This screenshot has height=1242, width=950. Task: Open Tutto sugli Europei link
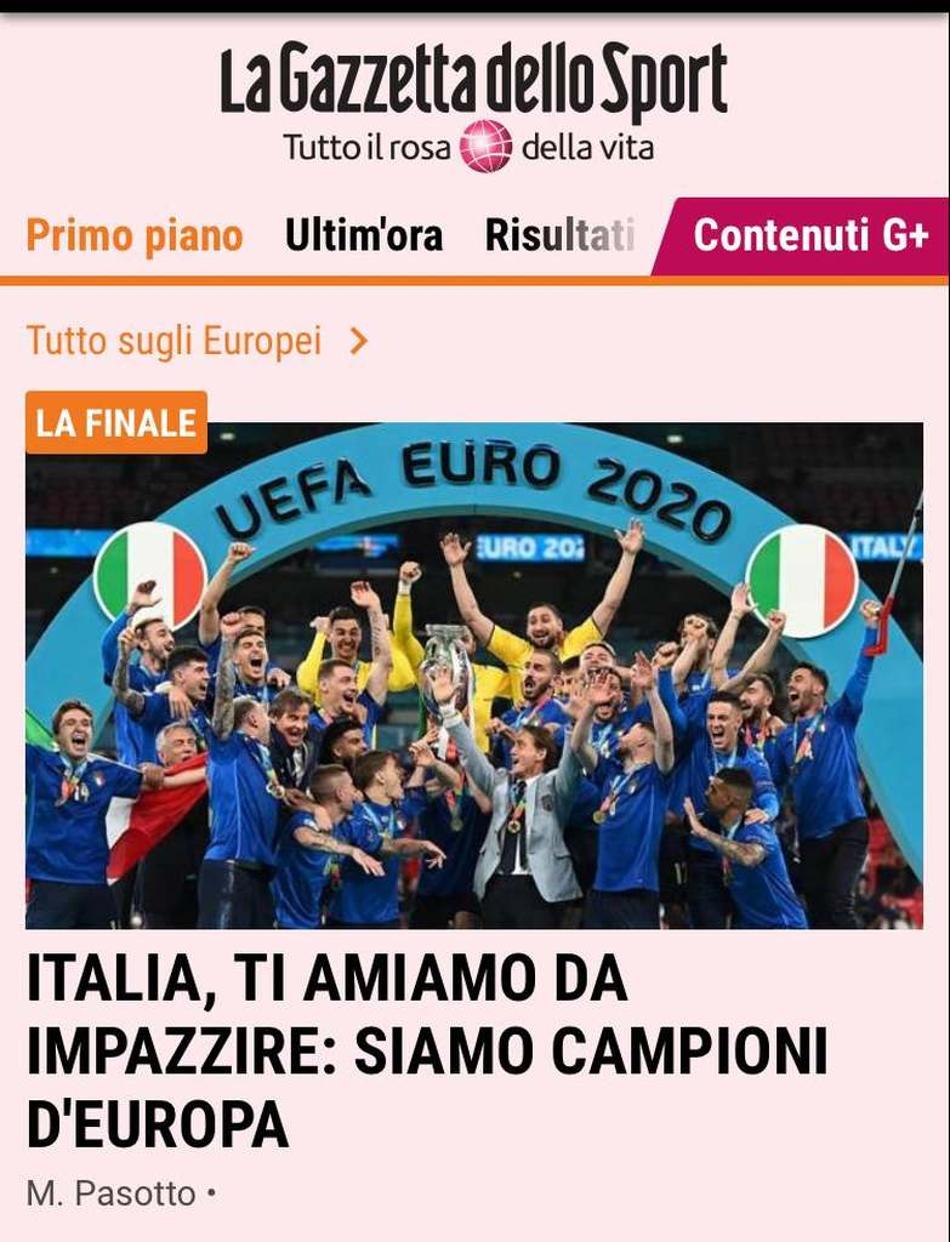[x=196, y=342]
